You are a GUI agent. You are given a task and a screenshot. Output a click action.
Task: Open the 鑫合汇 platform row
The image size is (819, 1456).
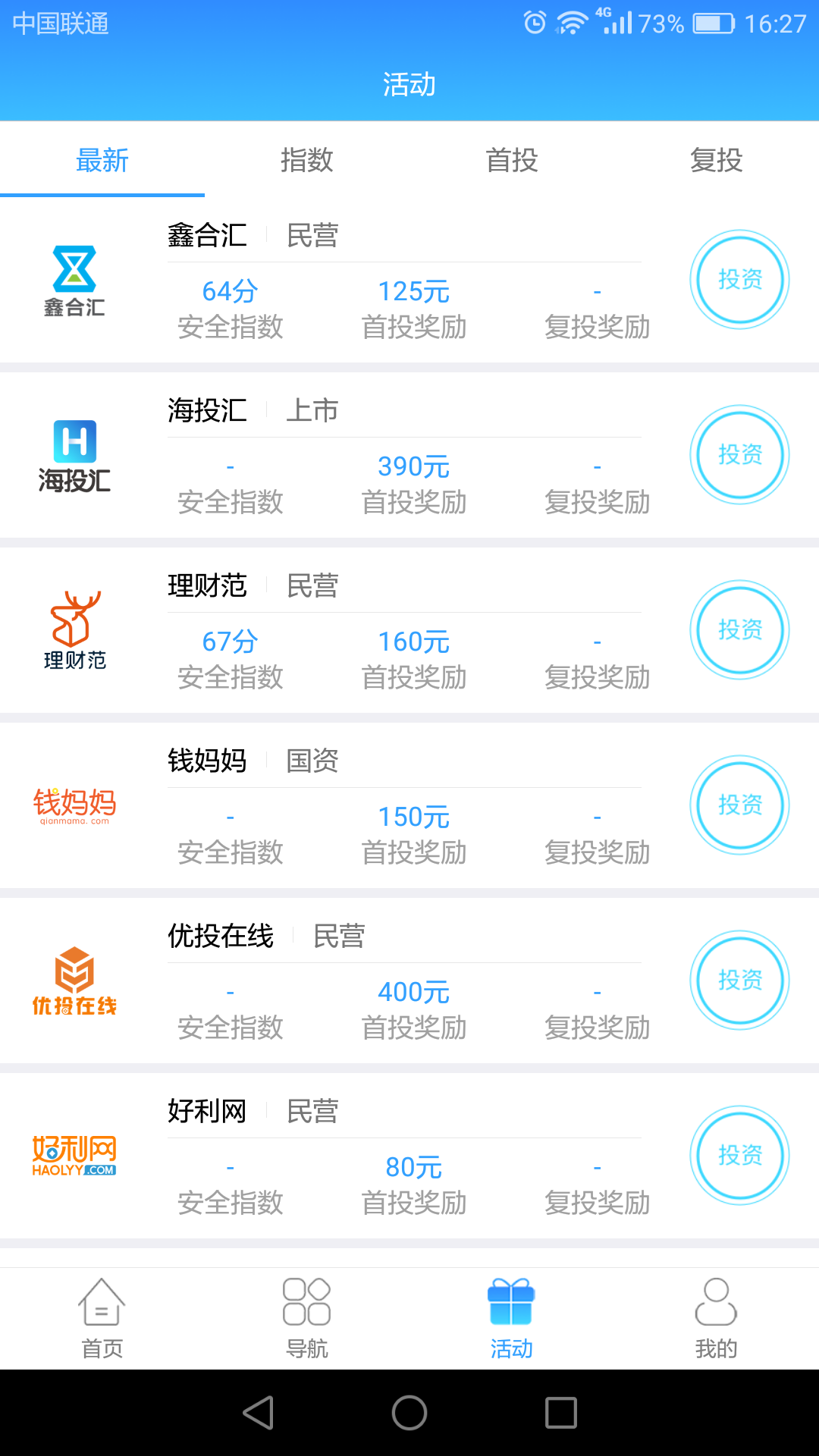pyautogui.click(x=409, y=280)
